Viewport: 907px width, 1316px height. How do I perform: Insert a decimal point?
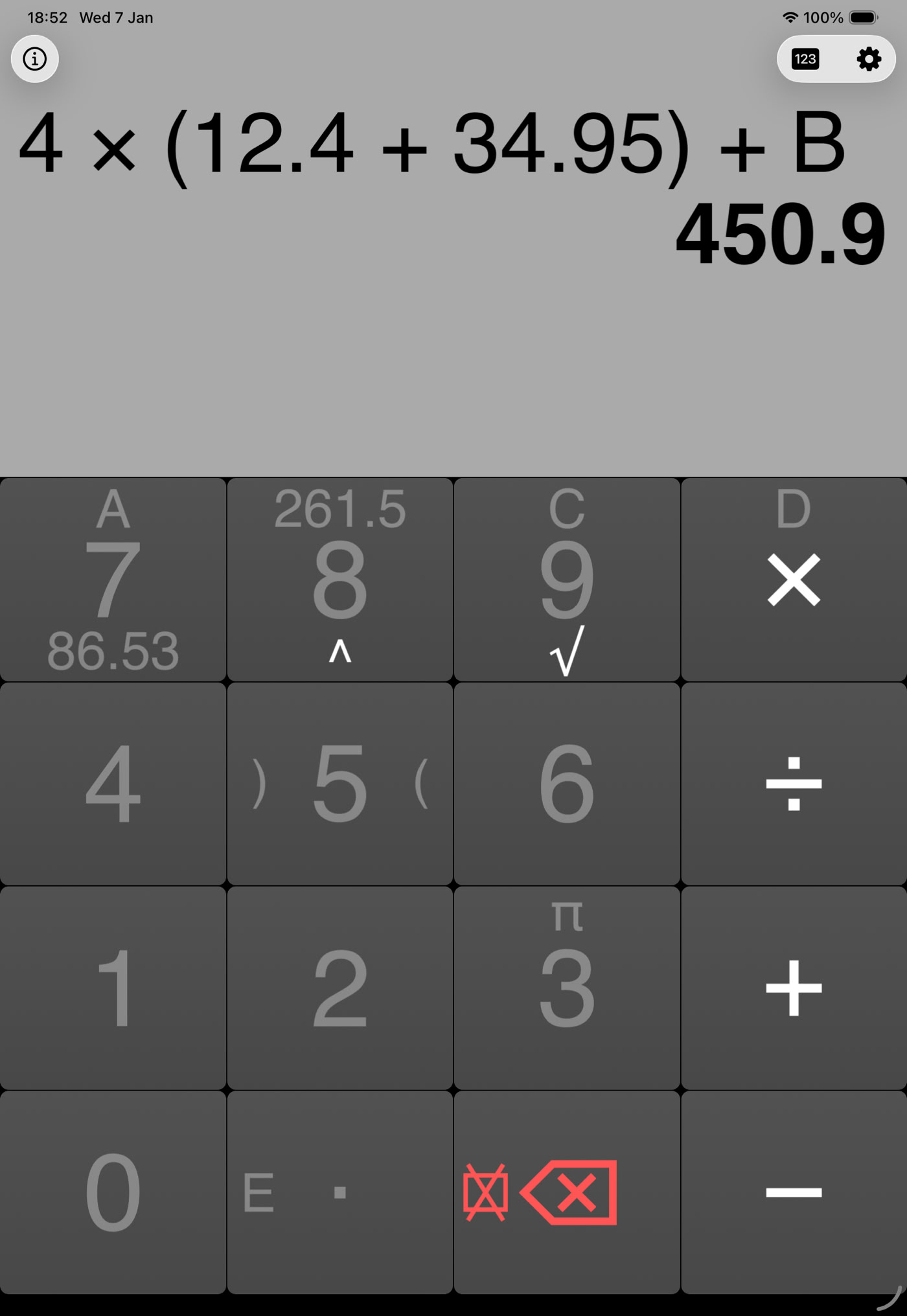point(339,1192)
